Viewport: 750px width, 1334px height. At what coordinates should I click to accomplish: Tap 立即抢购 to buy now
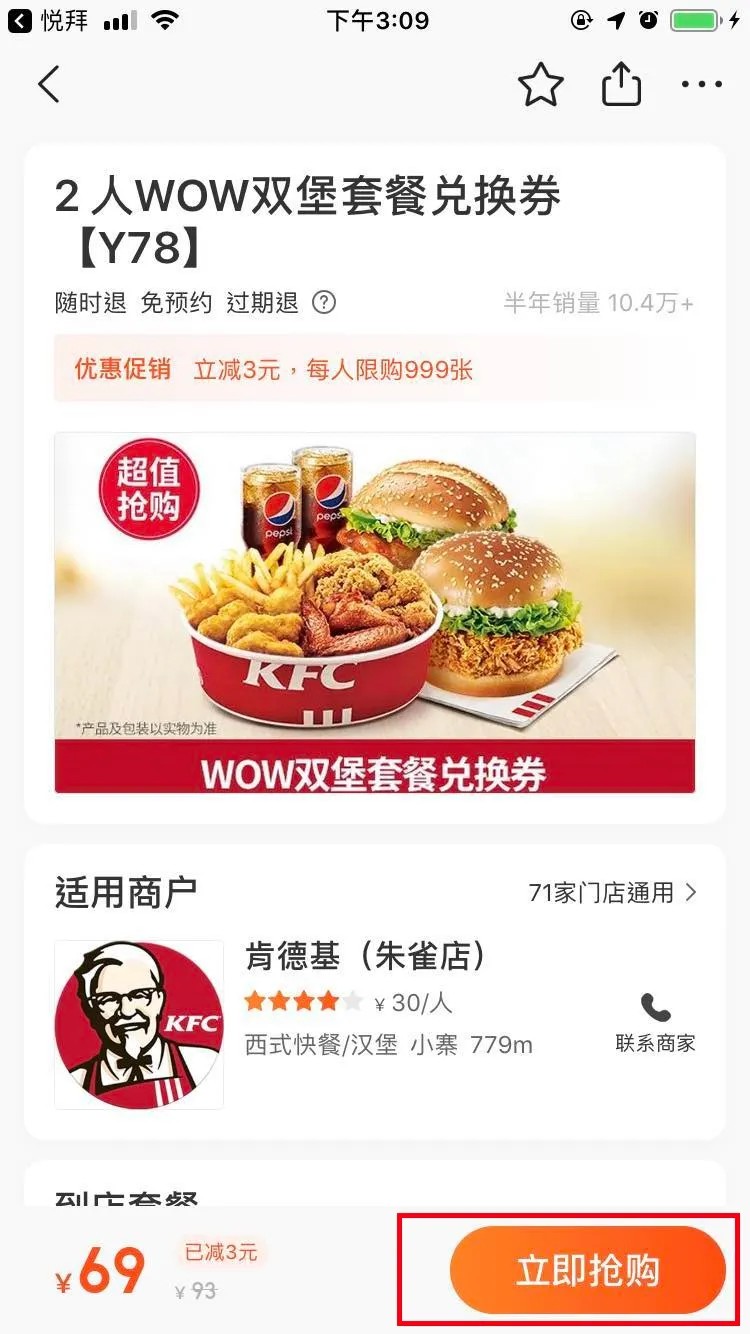click(x=587, y=1270)
